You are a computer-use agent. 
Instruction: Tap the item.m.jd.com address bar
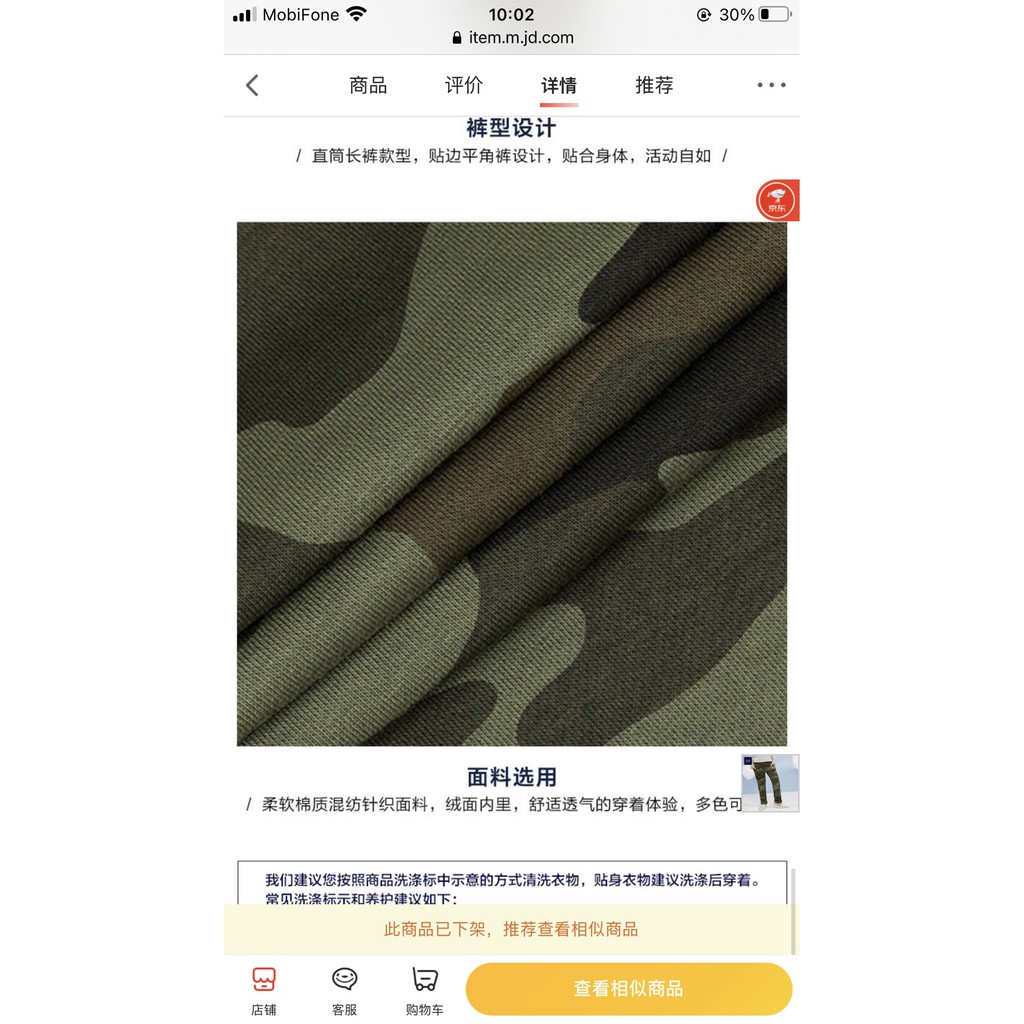pos(512,38)
